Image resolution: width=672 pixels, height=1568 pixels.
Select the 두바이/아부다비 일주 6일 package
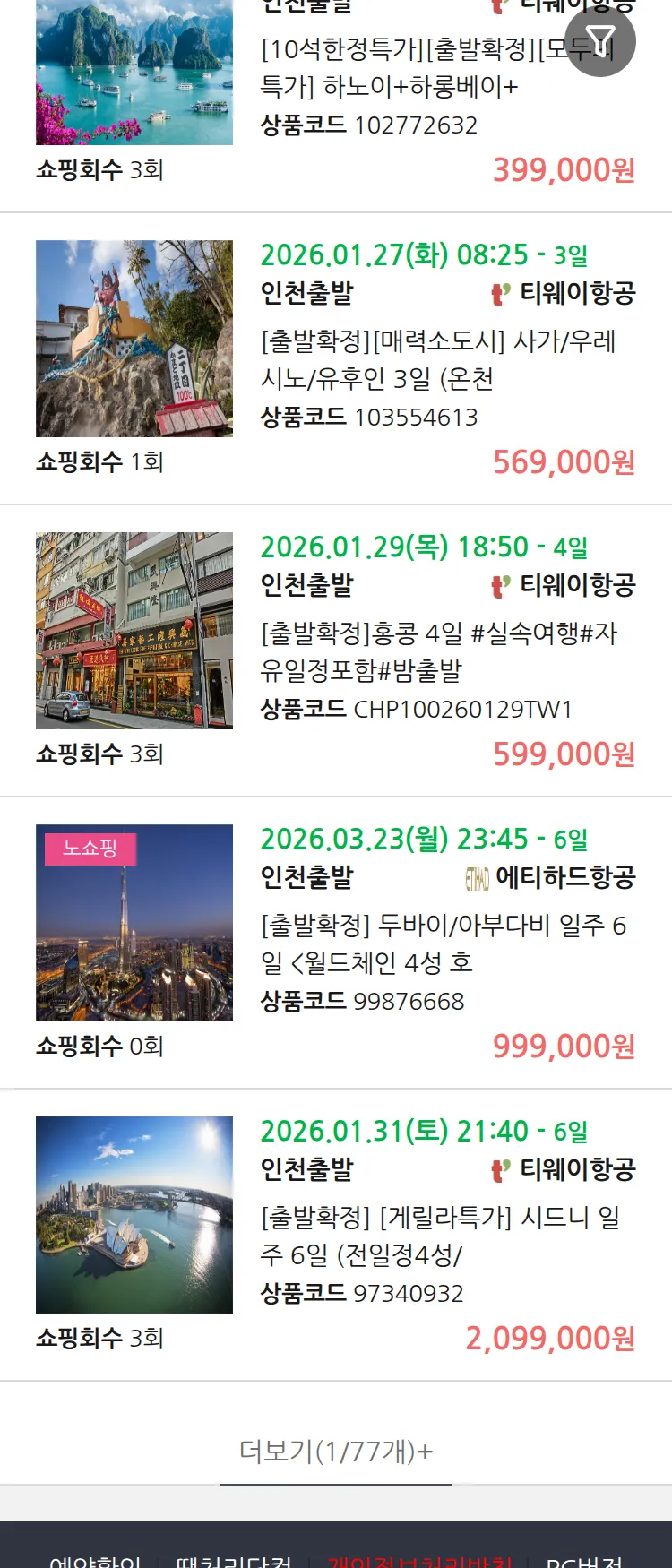coord(443,943)
